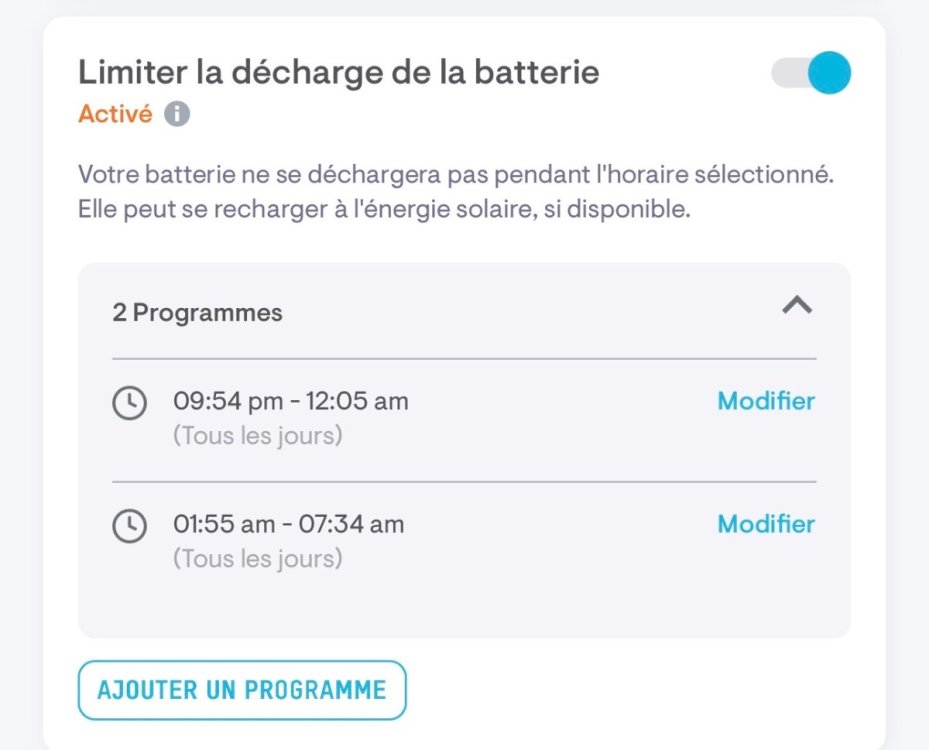Modifier the 09:54 pm - 12:05 am program

click(766, 401)
